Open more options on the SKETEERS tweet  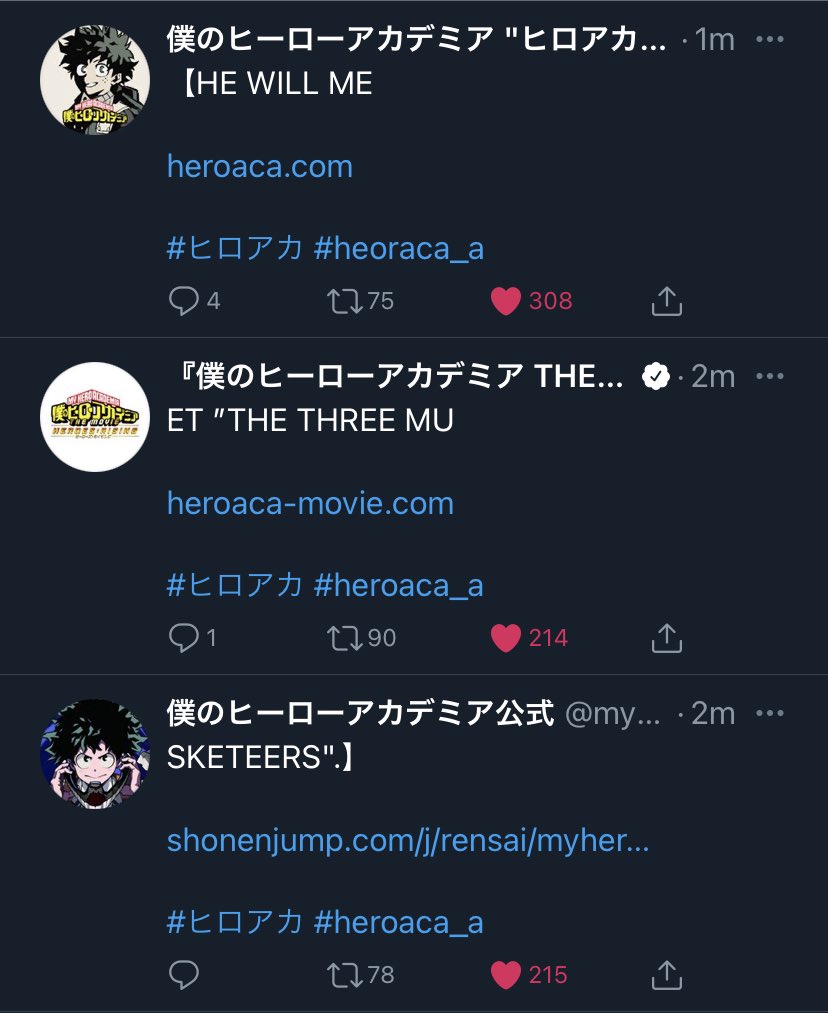(x=769, y=713)
